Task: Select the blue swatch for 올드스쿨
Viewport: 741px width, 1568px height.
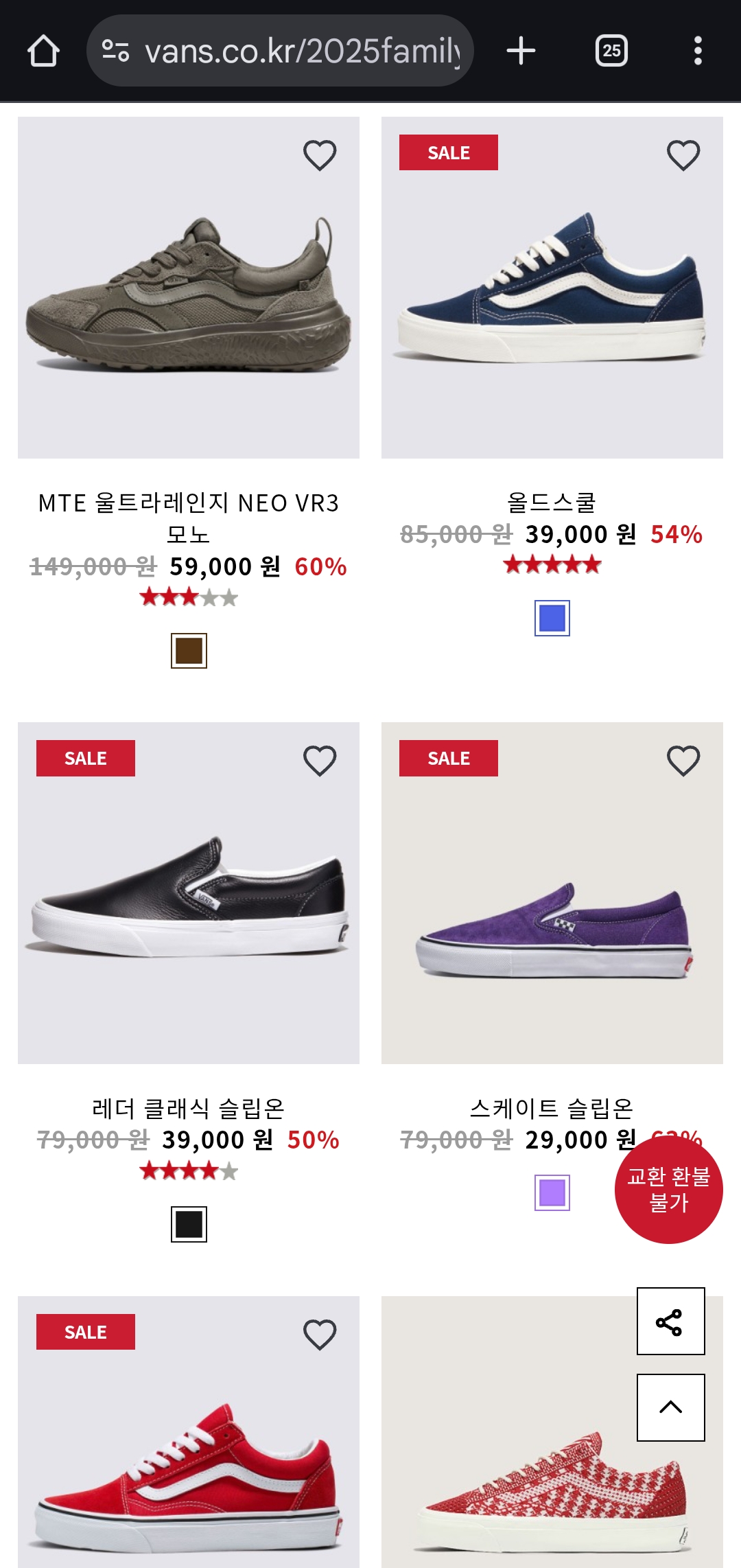Action: click(552, 618)
